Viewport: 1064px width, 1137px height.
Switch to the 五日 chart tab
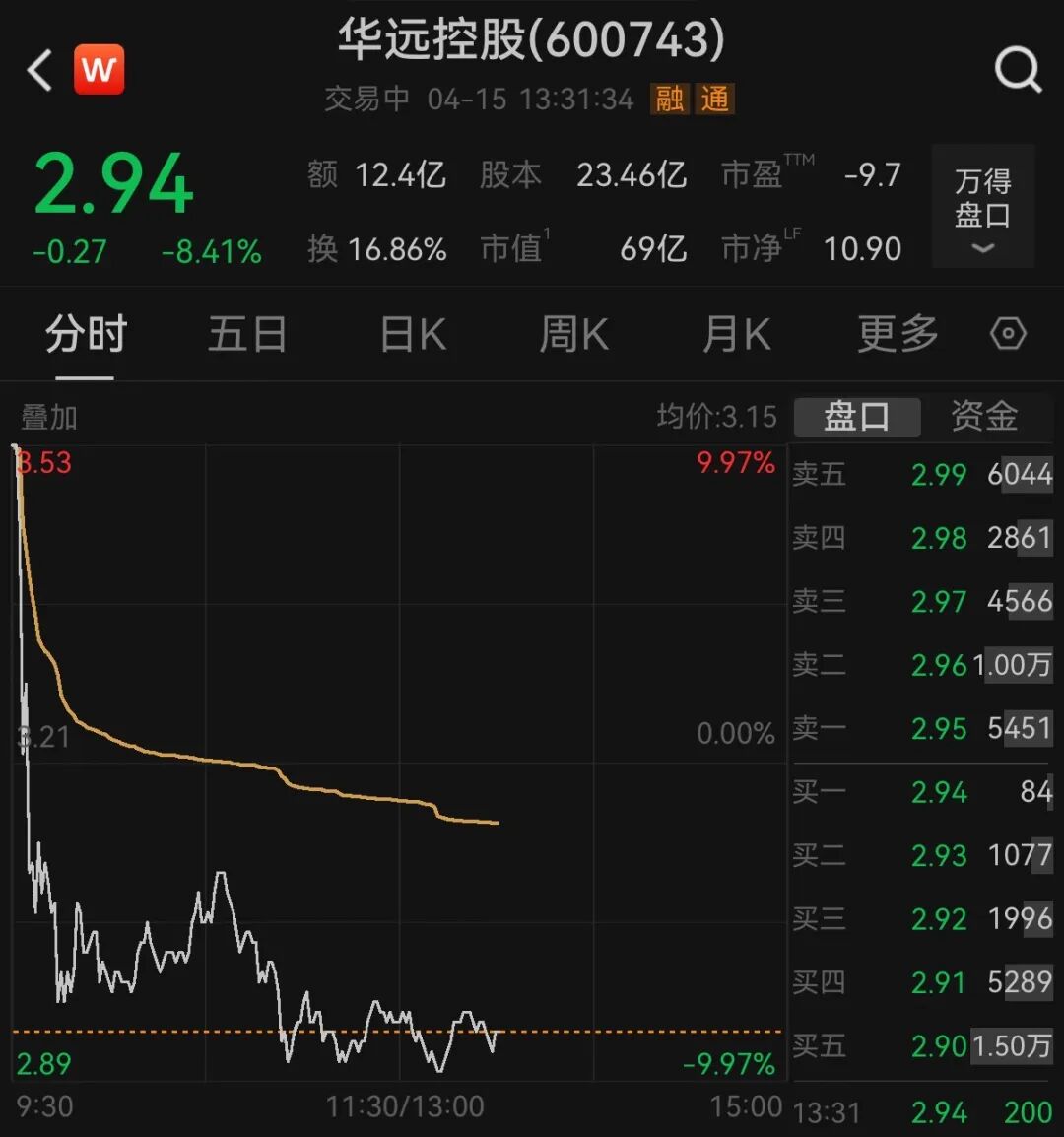pyautogui.click(x=247, y=335)
